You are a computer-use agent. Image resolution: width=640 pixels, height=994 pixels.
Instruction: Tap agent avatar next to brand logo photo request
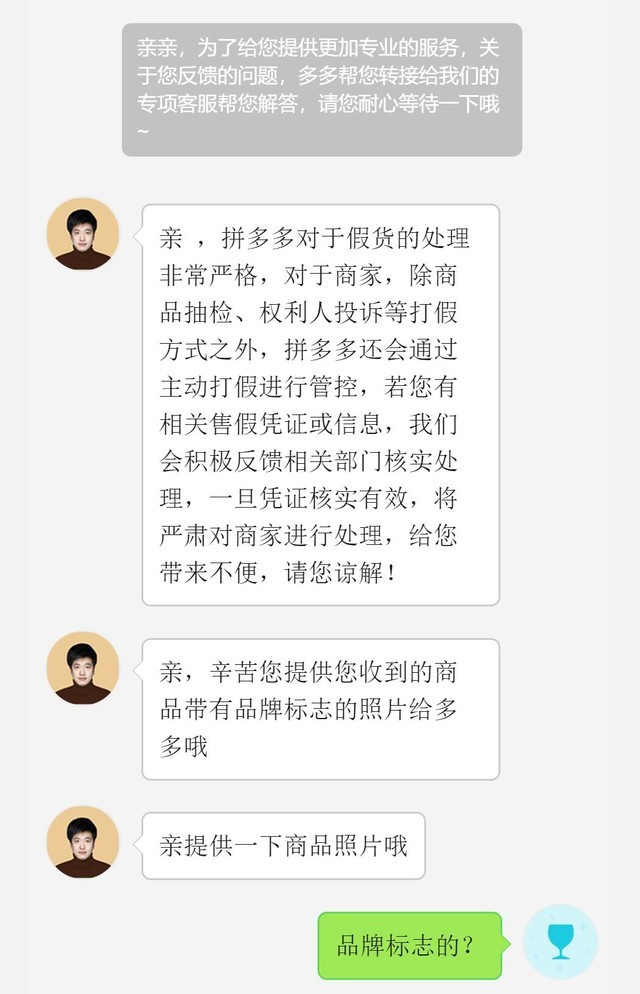(x=83, y=668)
